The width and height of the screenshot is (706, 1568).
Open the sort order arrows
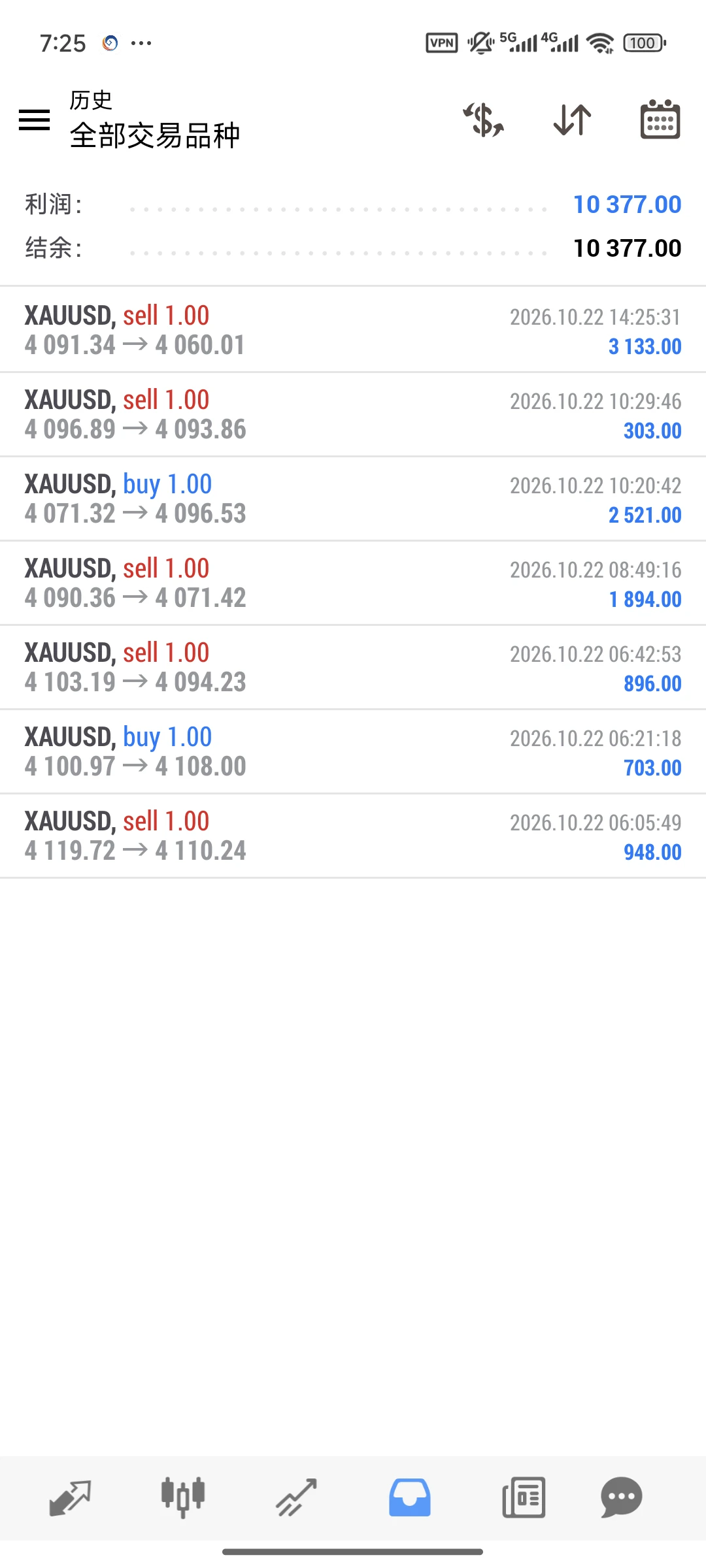(573, 120)
